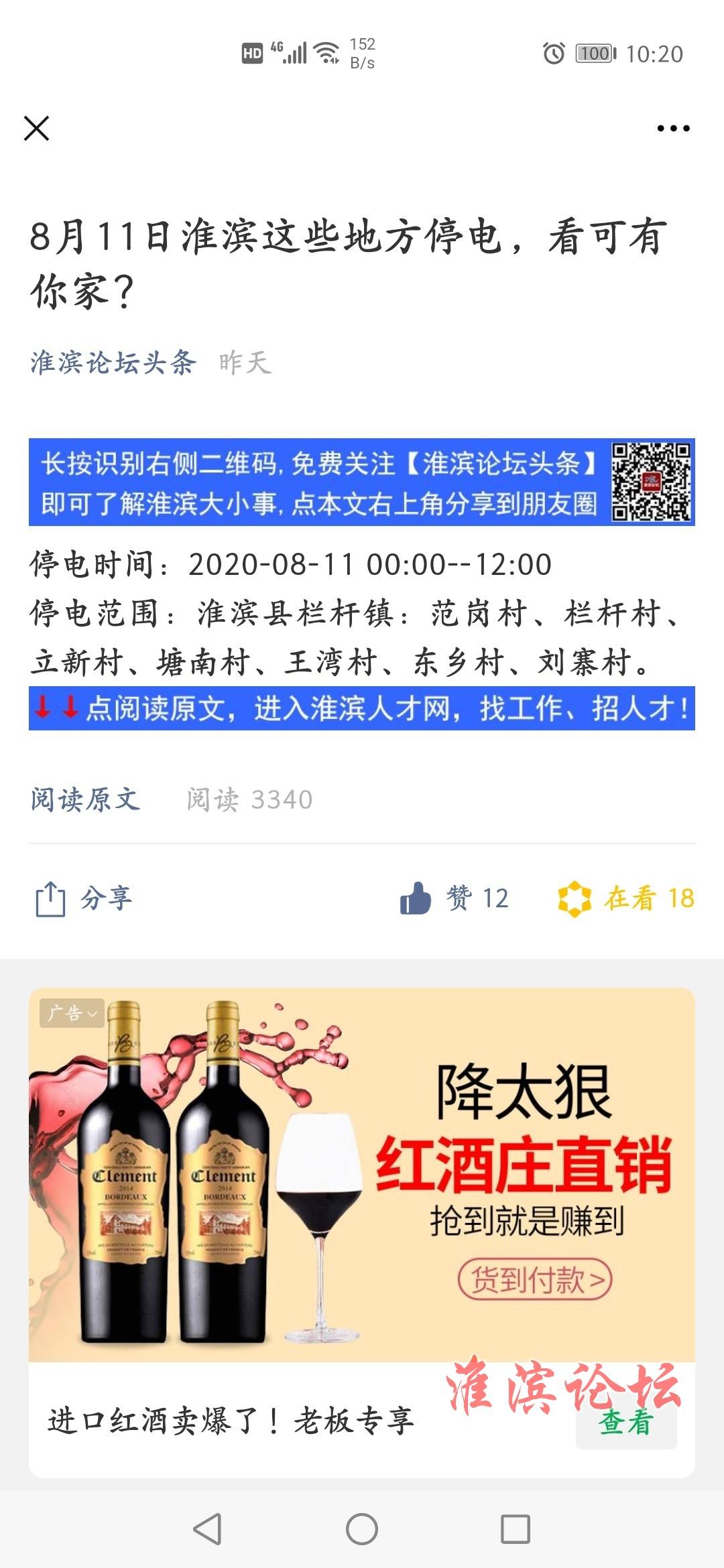The width and height of the screenshot is (724, 1568).
Task: Close the article page
Action: coord(37,128)
